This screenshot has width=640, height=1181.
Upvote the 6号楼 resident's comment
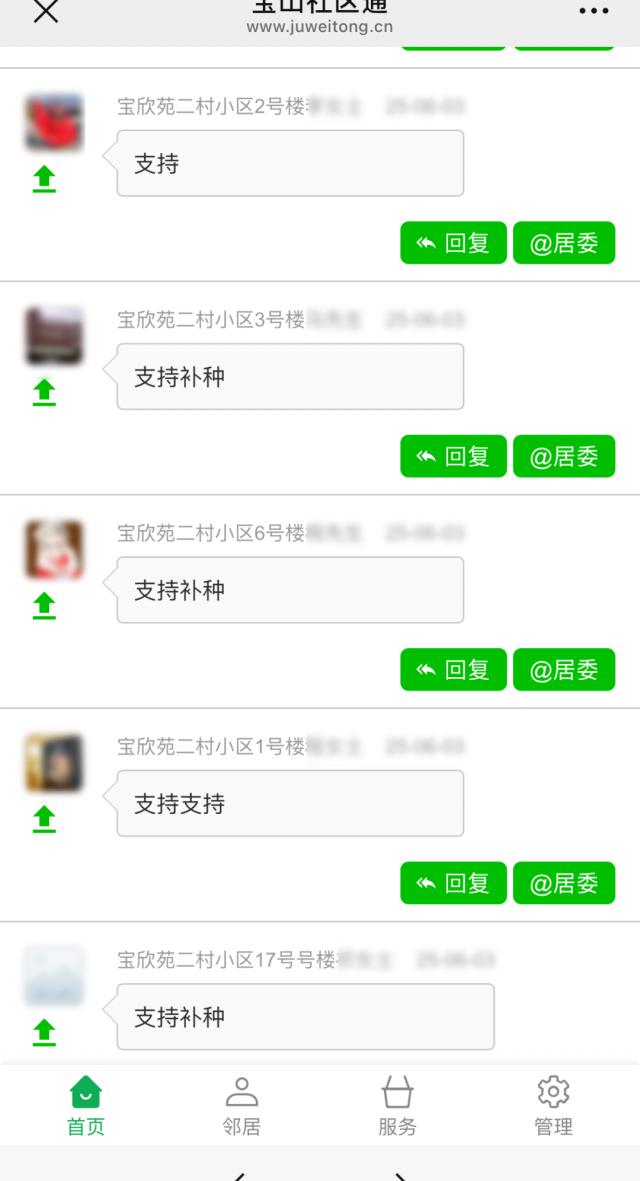point(44,605)
